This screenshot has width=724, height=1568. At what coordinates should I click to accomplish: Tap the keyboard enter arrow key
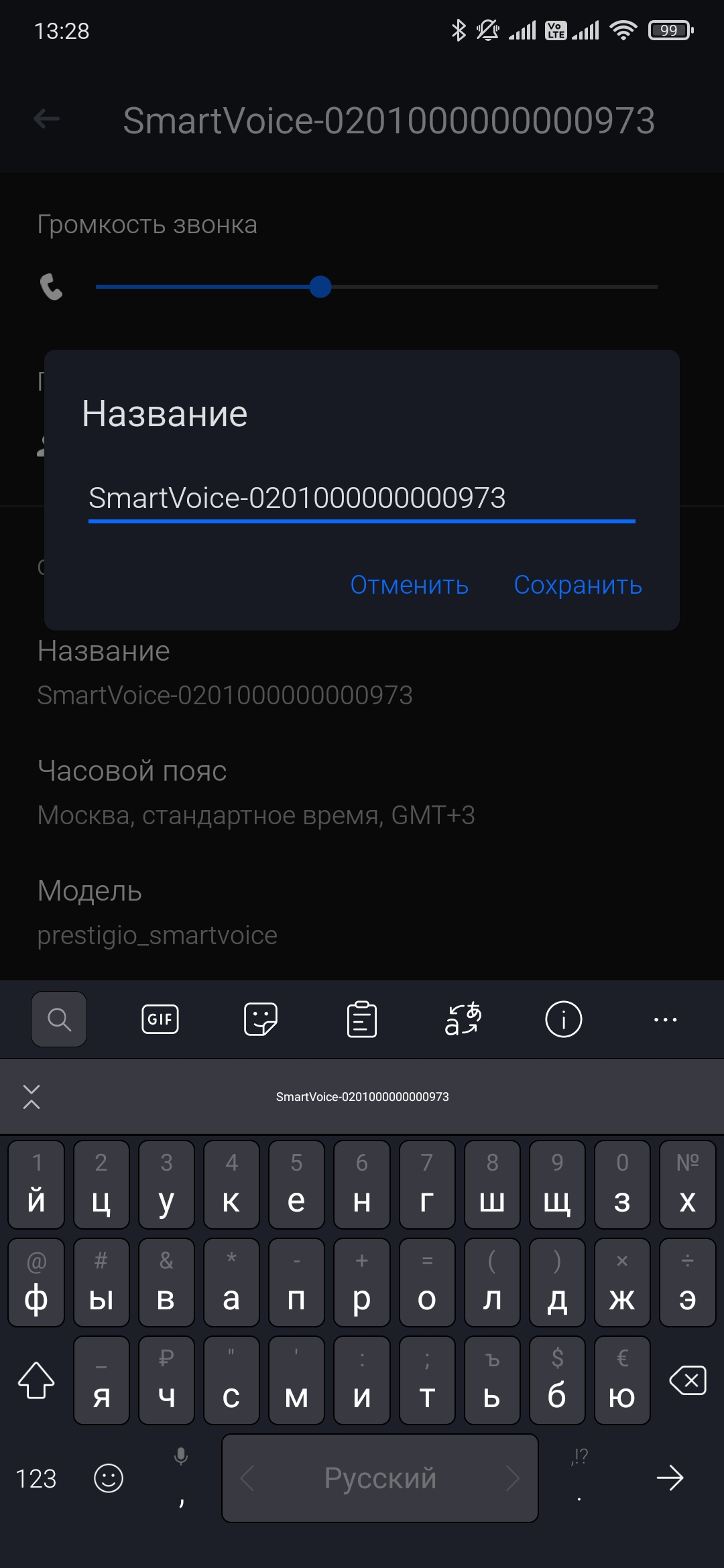click(x=670, y=1478)
